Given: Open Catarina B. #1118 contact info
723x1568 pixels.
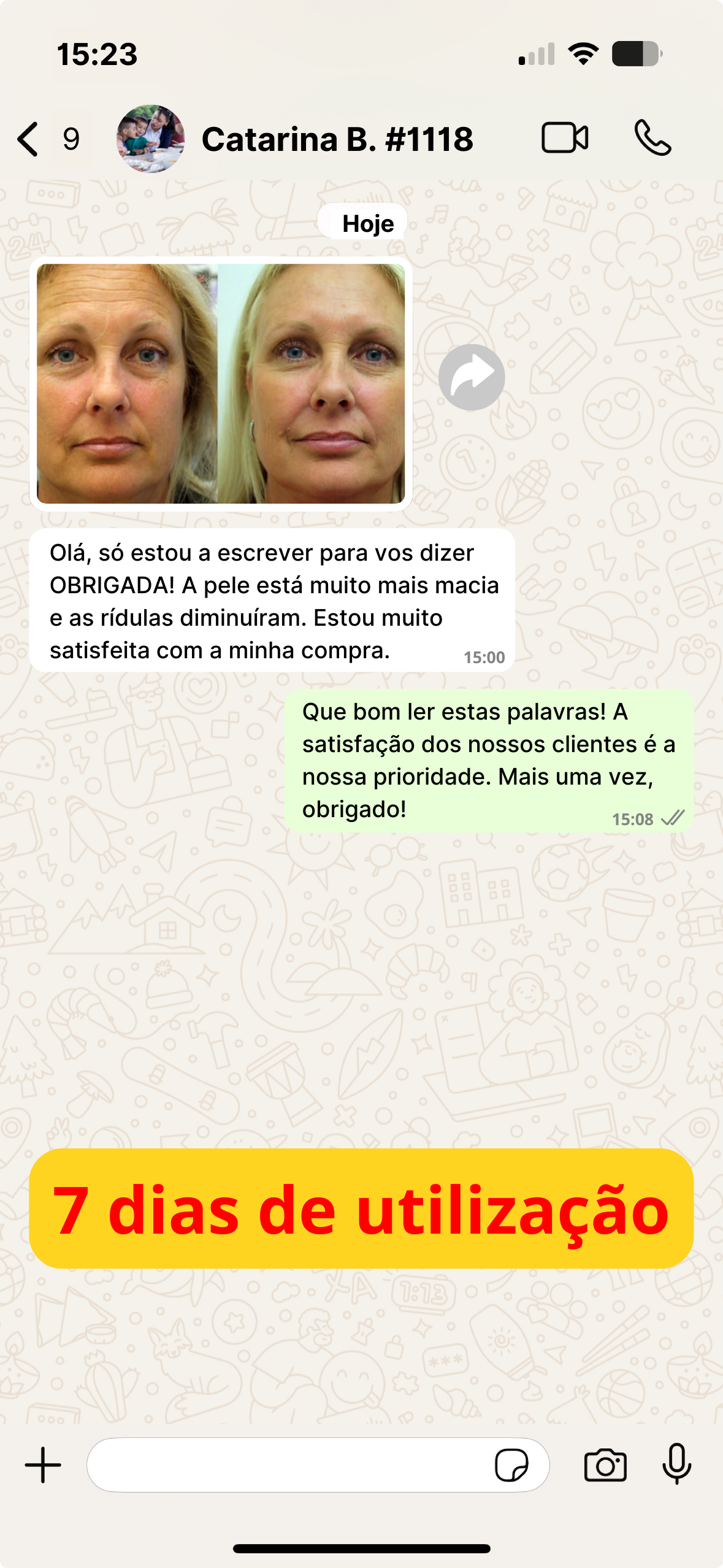Looking at the screenshot, I should pos(337,139).
